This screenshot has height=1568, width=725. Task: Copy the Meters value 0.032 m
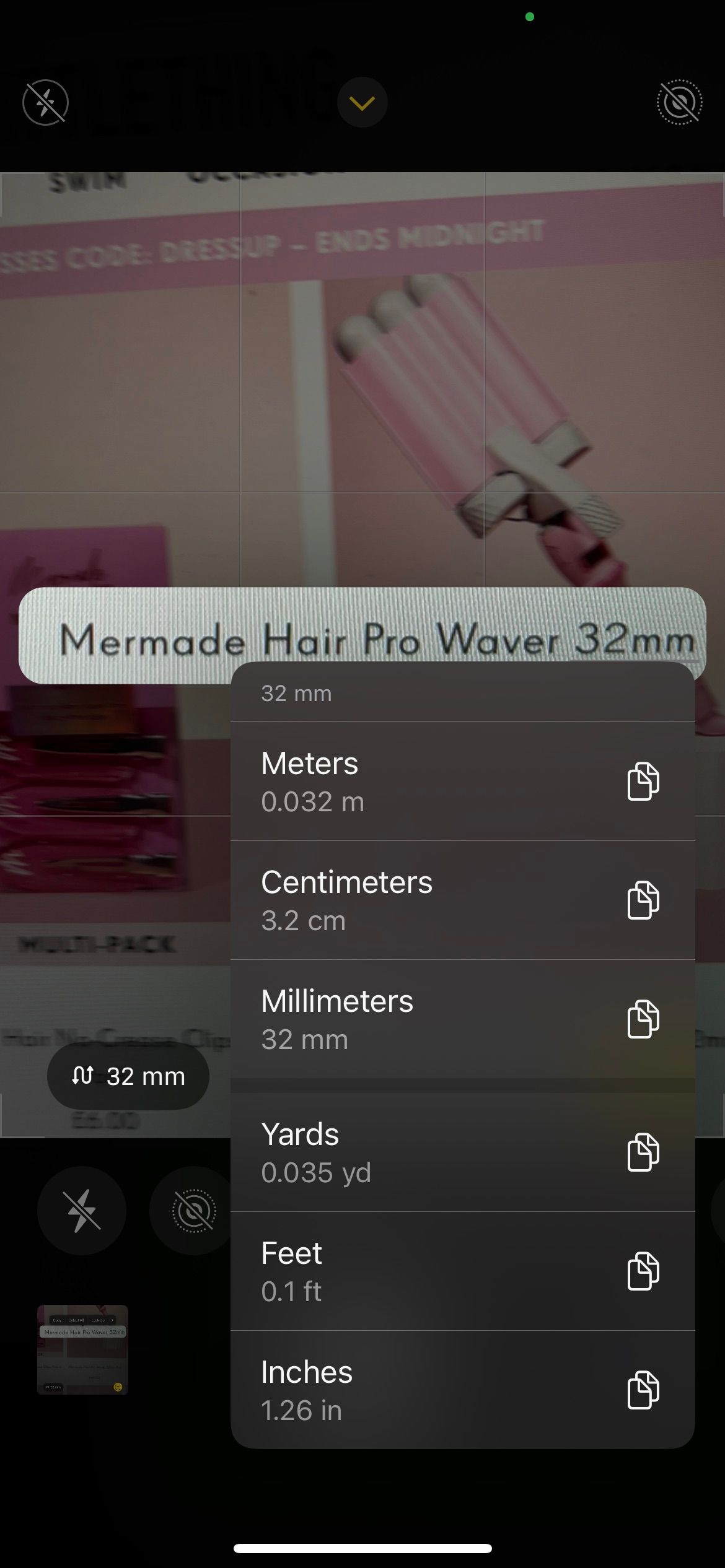[x=643, y=782]
